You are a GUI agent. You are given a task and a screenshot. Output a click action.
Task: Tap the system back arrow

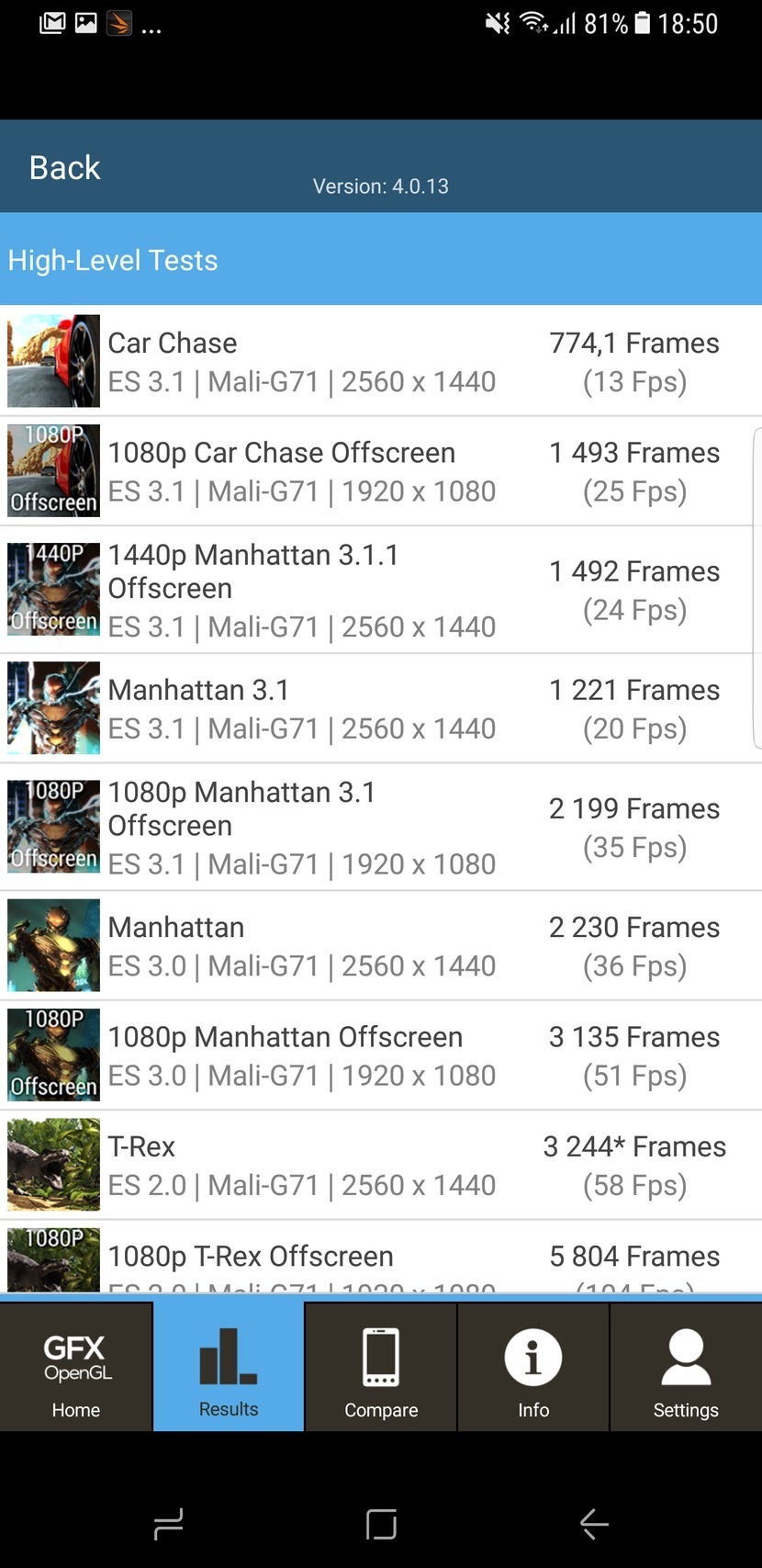pyautogui.click(x=594, y=1524)
